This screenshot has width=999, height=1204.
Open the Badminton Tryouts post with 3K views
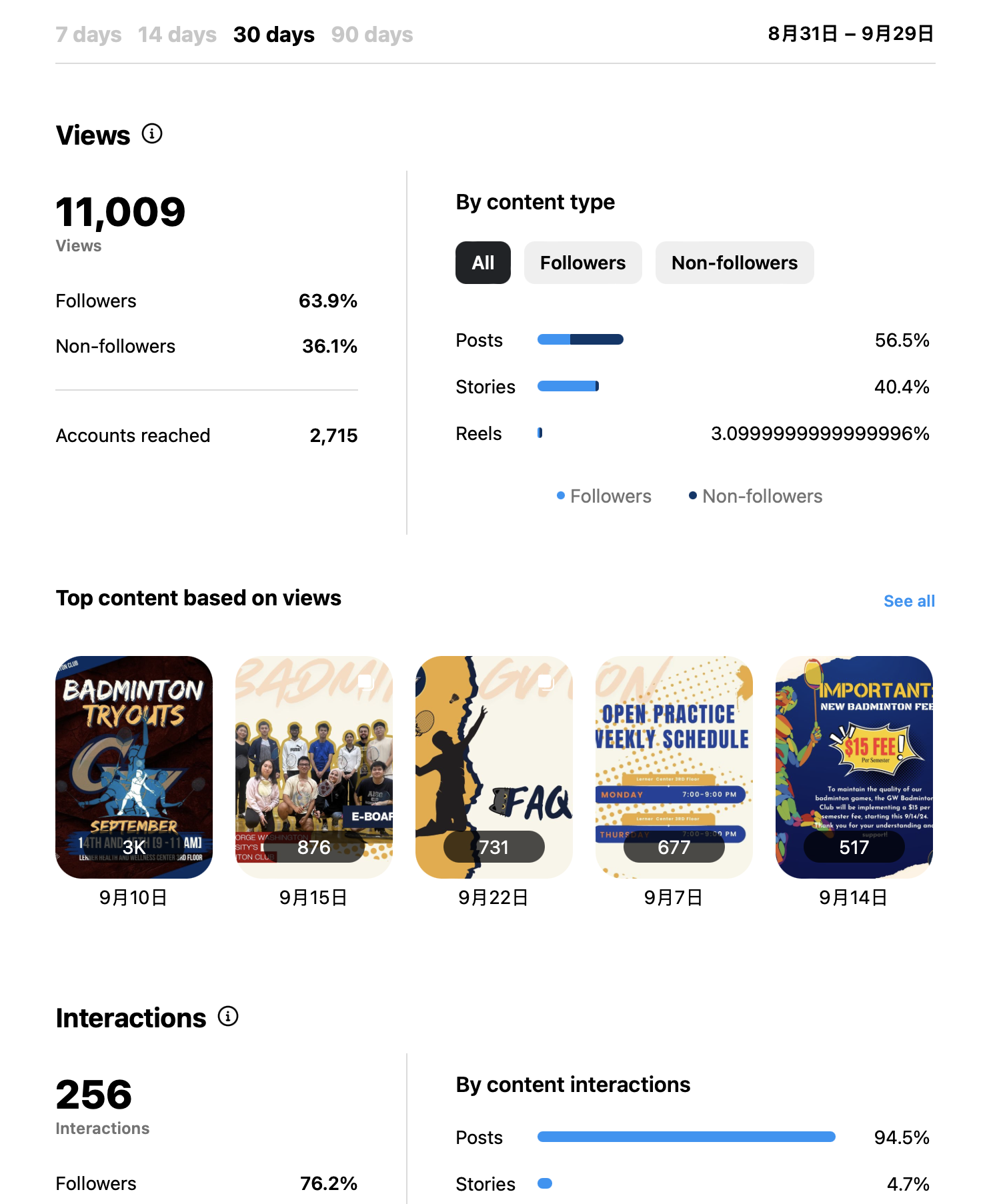click(x=134, y=767)
